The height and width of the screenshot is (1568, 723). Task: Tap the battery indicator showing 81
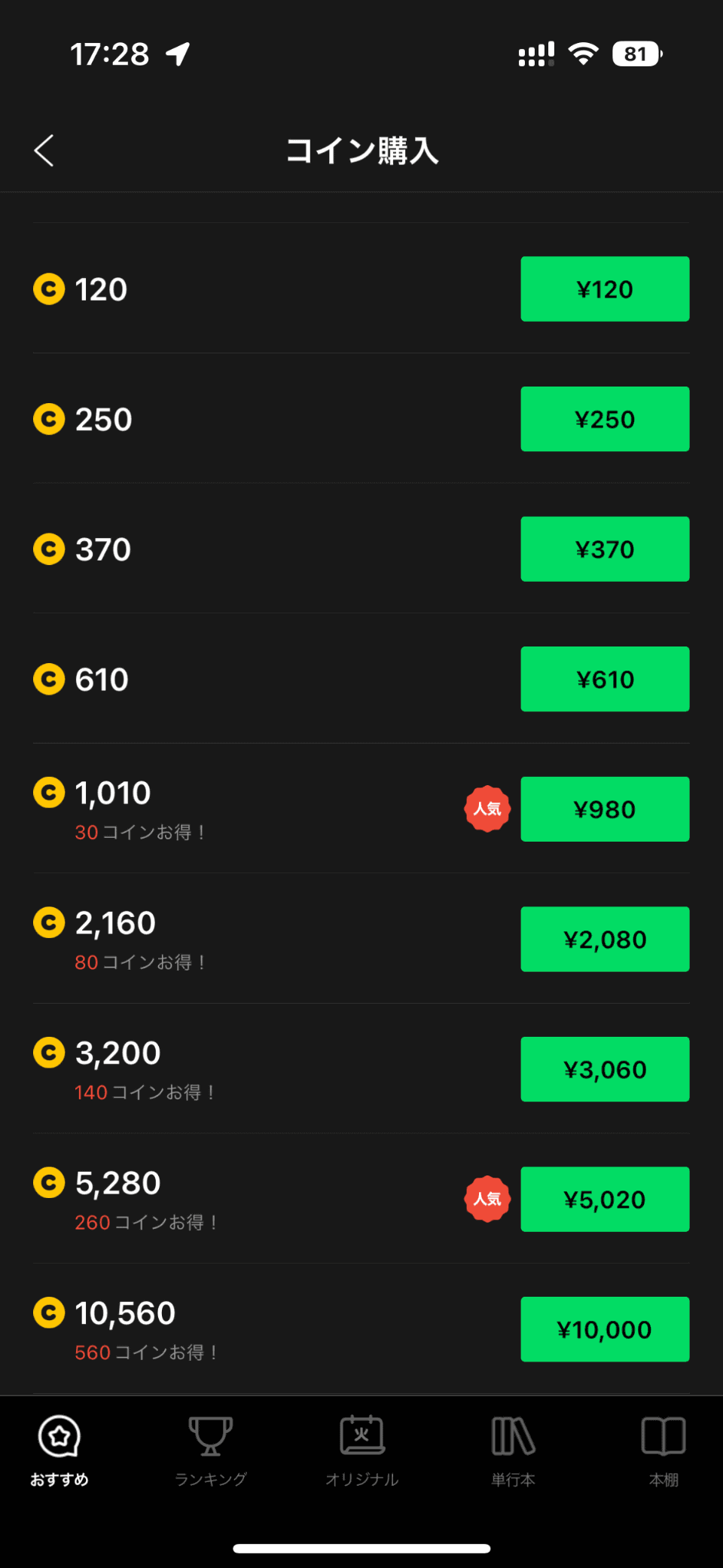point(636,52)
